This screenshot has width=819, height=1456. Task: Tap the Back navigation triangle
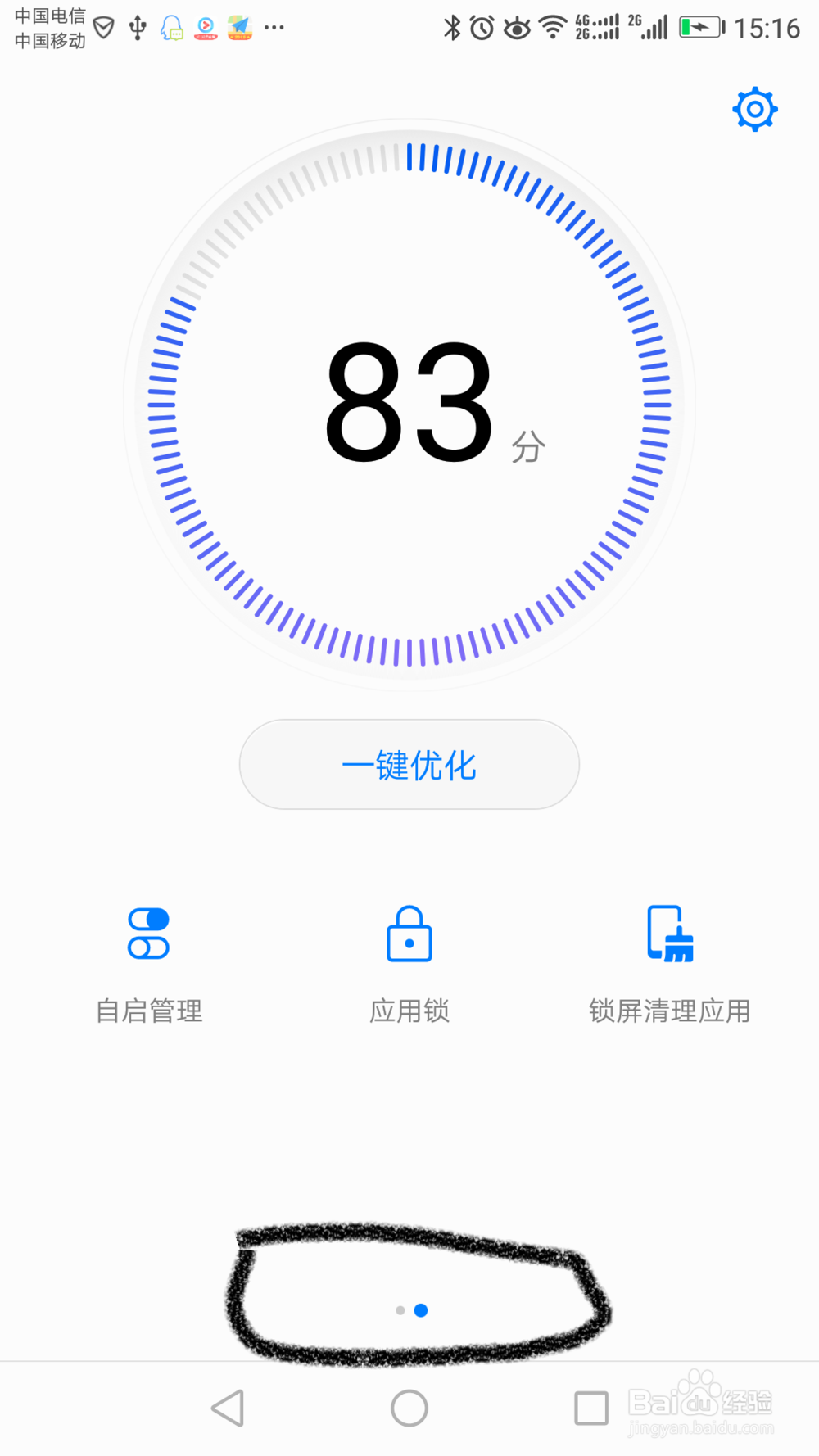[229, 1409]
